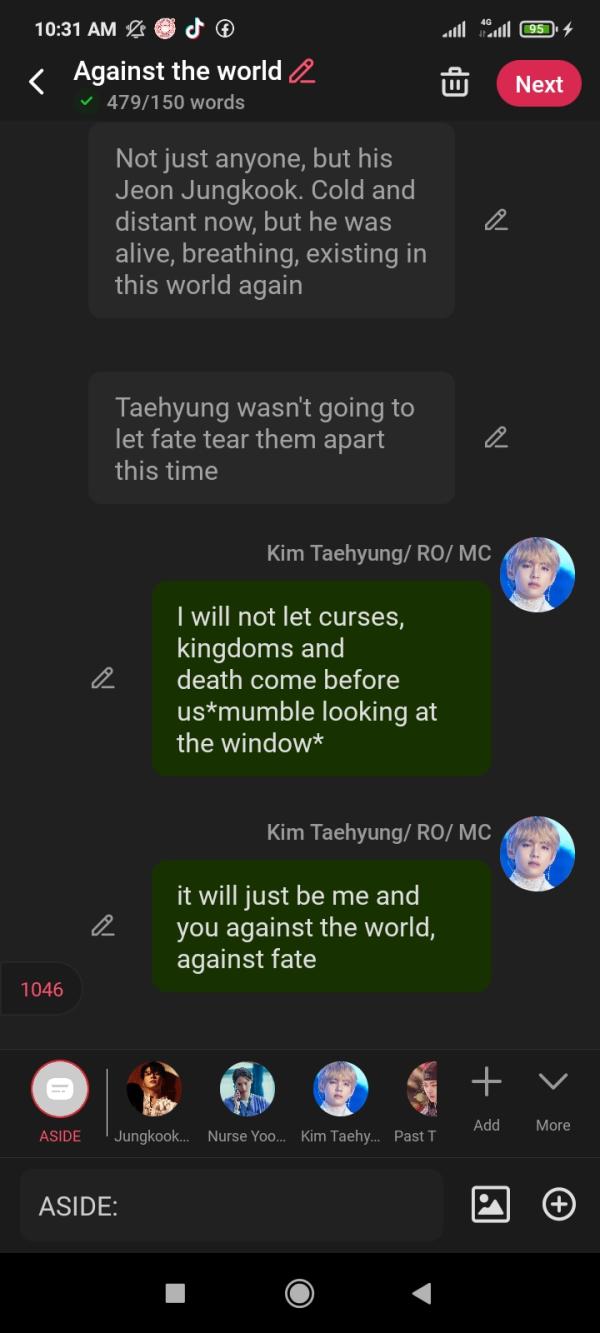Choose the Jungkook character avatar
The height and width of the screenshot is (1333, 600).
click(x=153, y=1090)
